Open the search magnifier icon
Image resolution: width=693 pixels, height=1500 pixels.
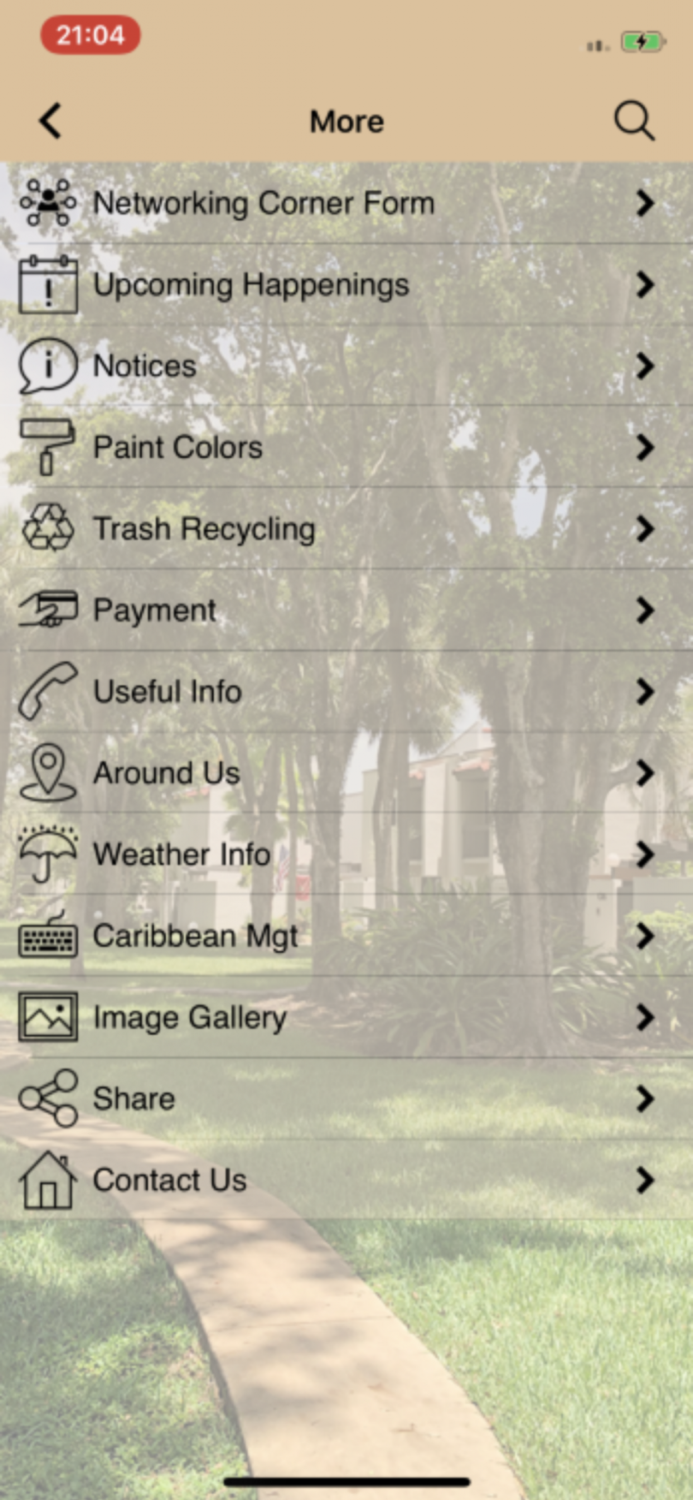(633, 121)
